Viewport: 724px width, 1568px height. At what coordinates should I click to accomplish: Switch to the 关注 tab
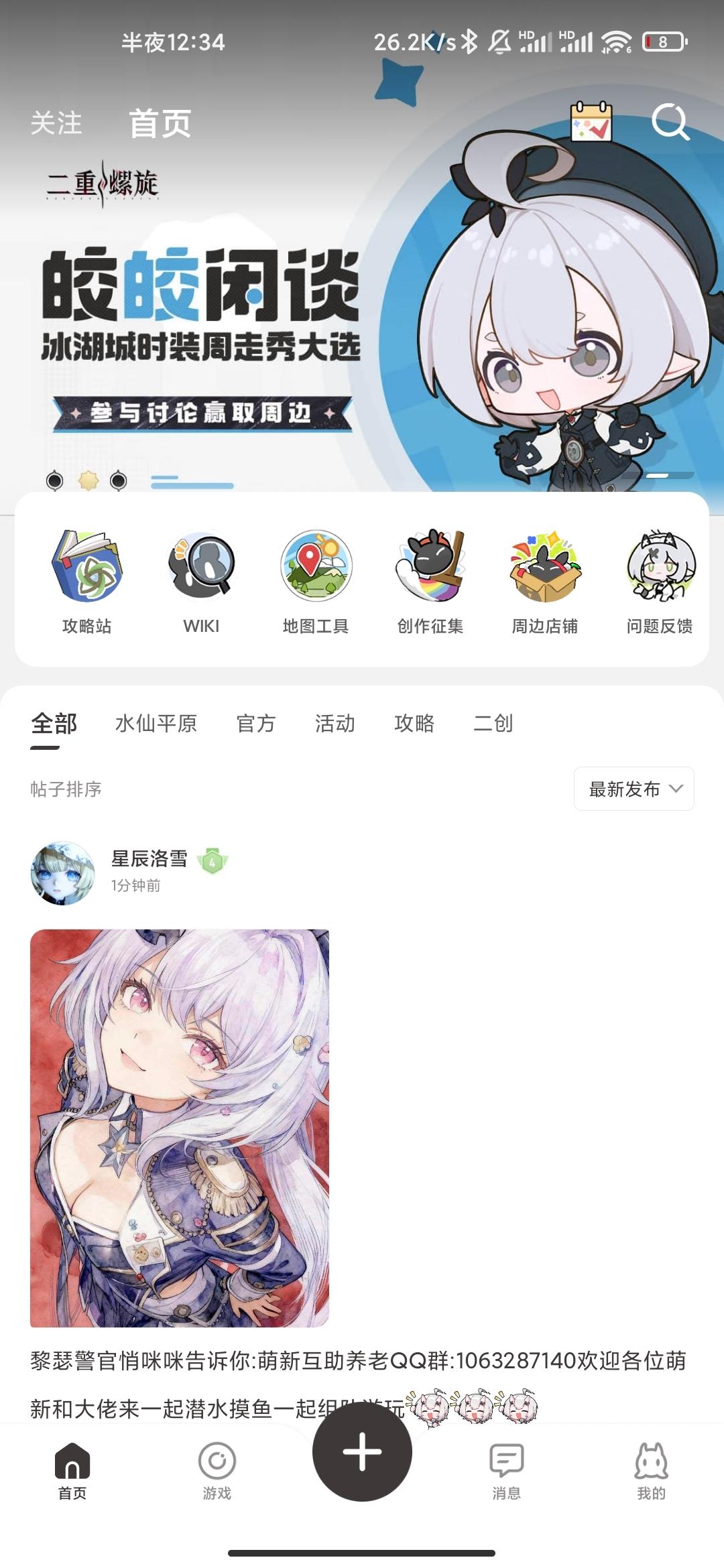click(x=56, y=123)
